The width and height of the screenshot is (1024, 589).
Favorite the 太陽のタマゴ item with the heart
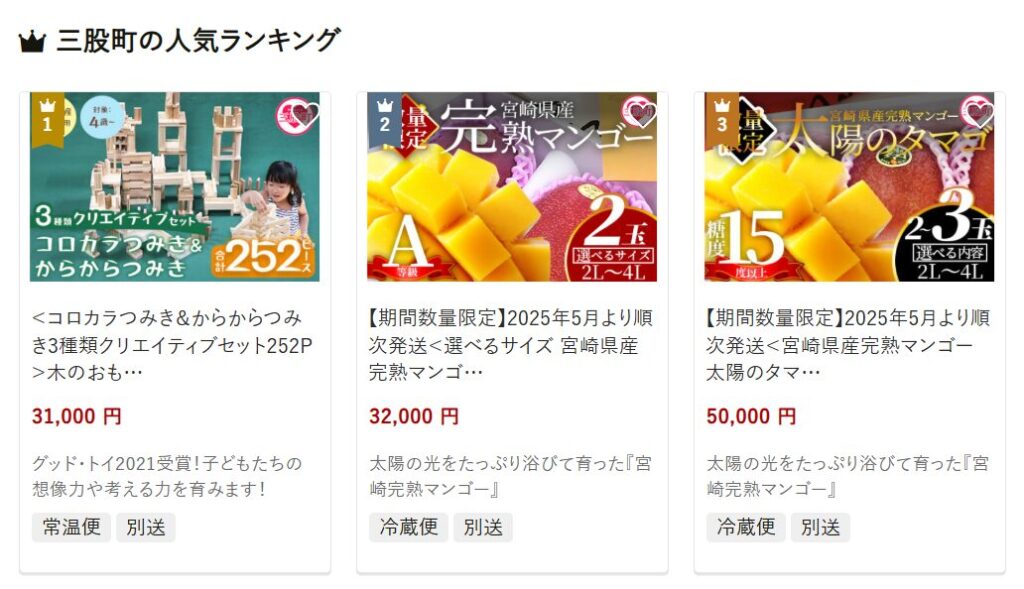coord(975,113)
